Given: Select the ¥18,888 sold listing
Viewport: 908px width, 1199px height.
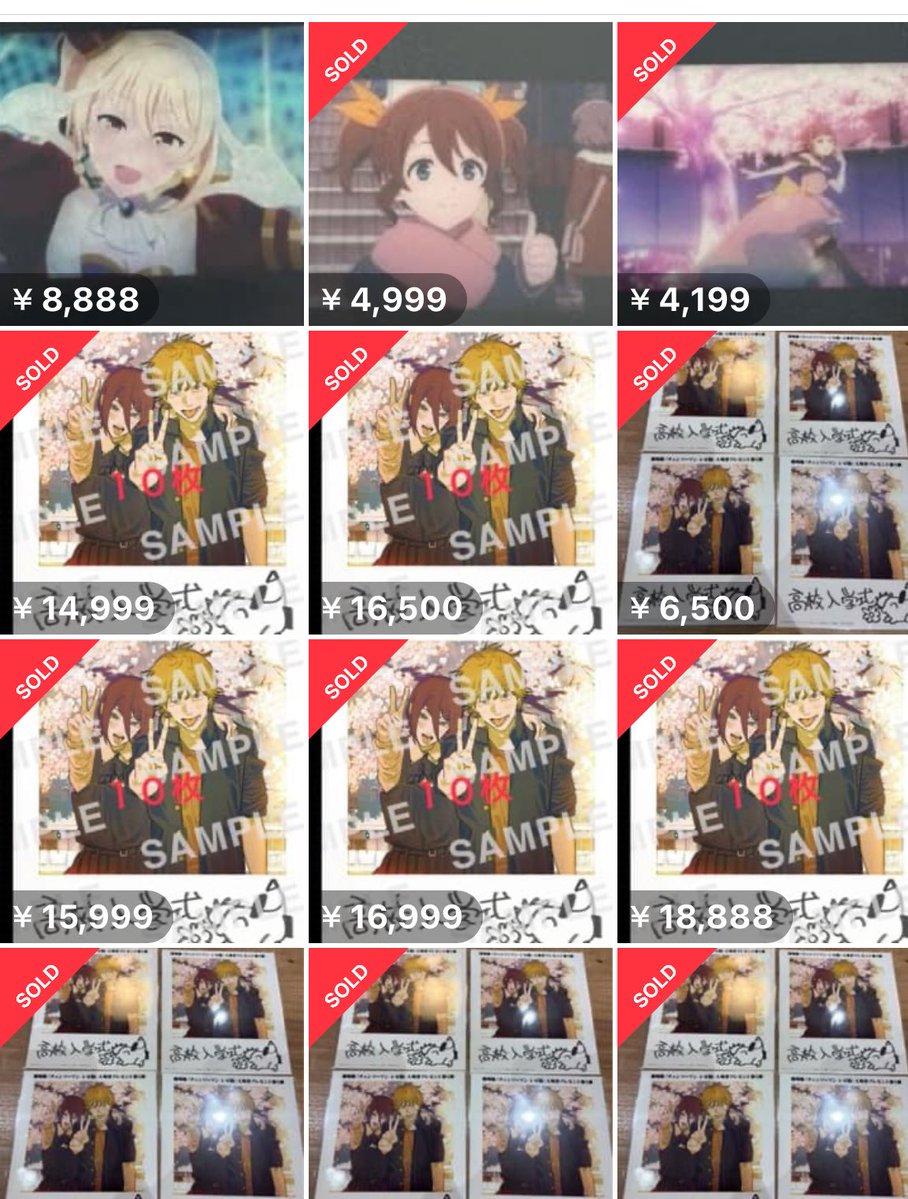Looking at the screenshot, I should tap(762, 790).
